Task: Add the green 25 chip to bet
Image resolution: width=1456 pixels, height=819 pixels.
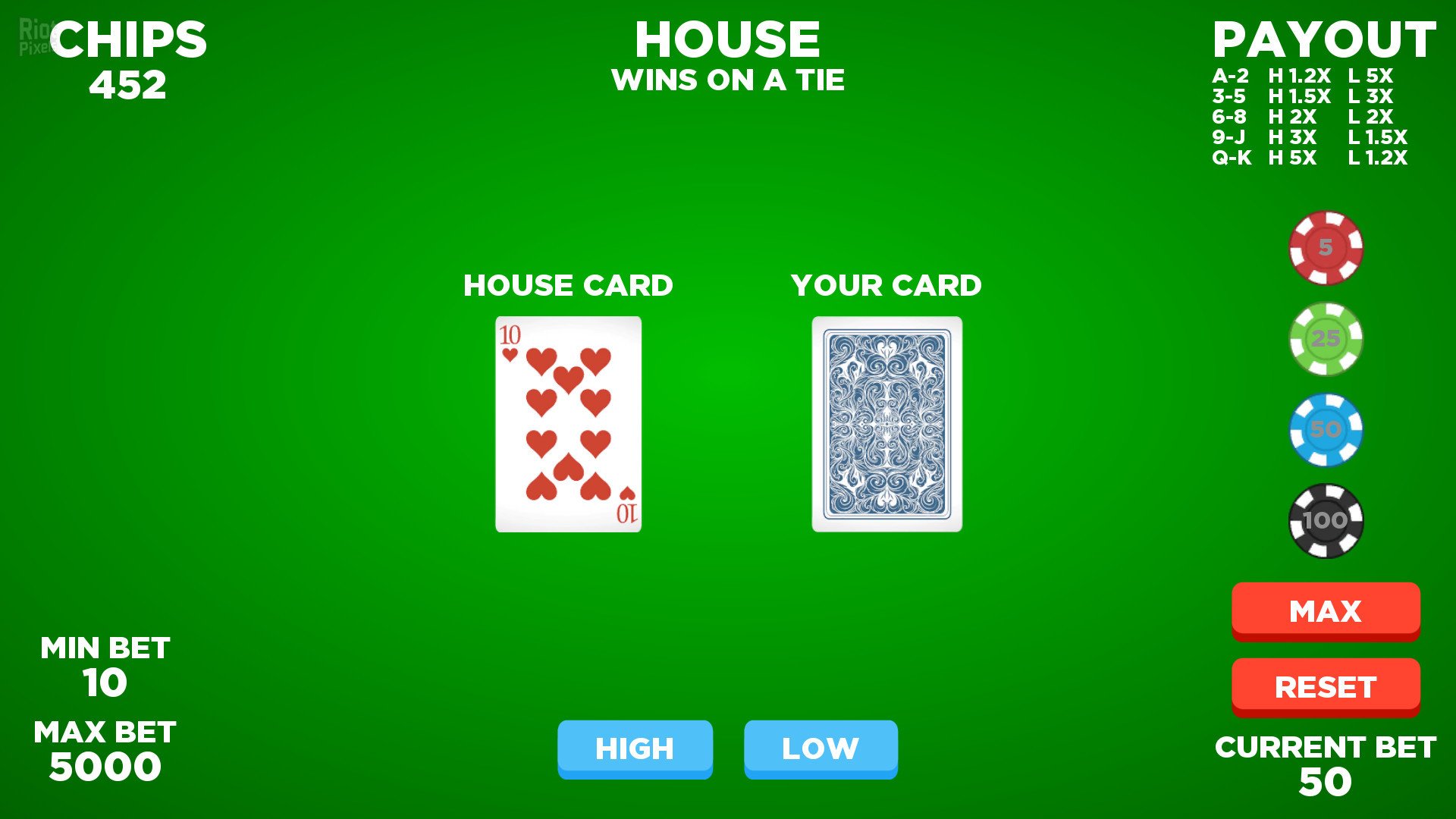Action: coord(1326,339)
